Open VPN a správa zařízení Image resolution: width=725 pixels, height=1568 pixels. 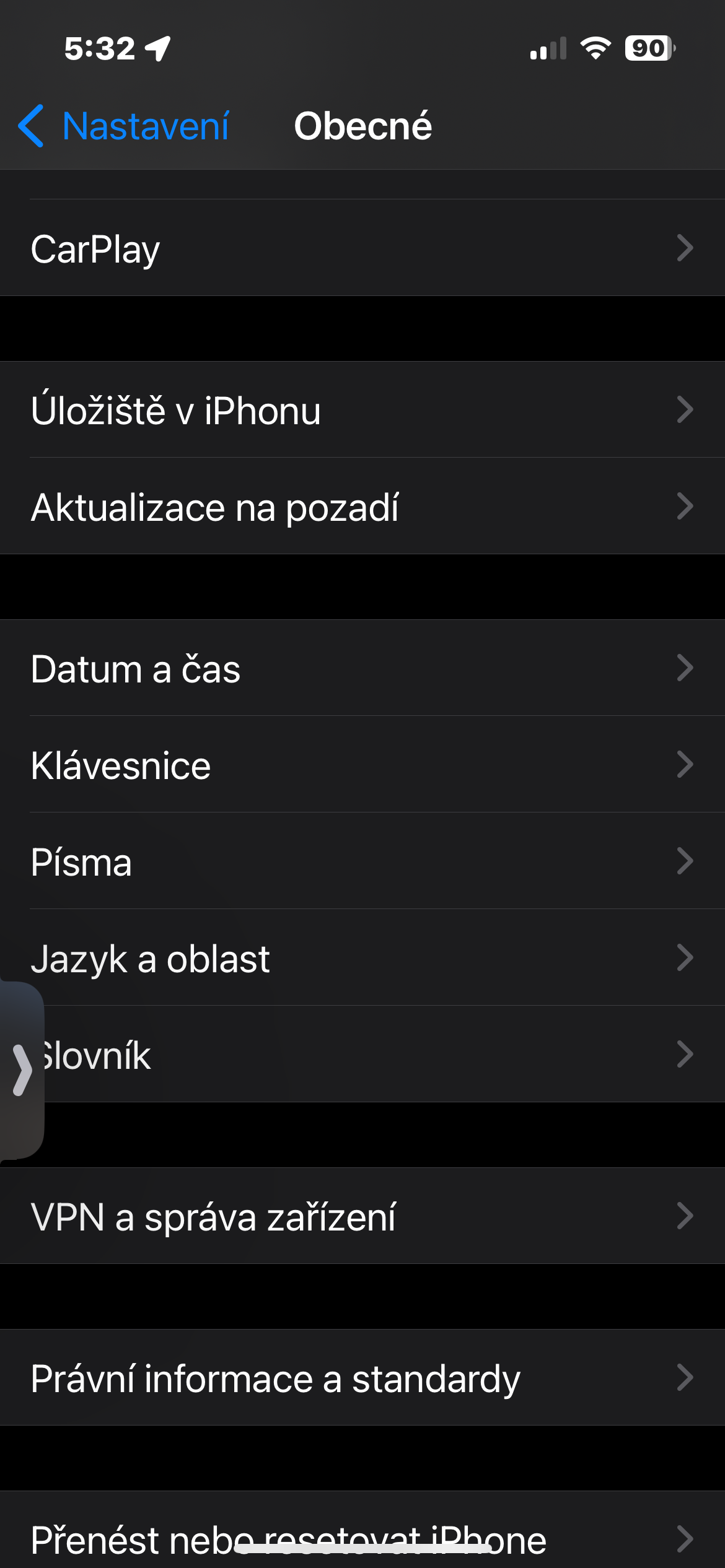(362, 1216)
